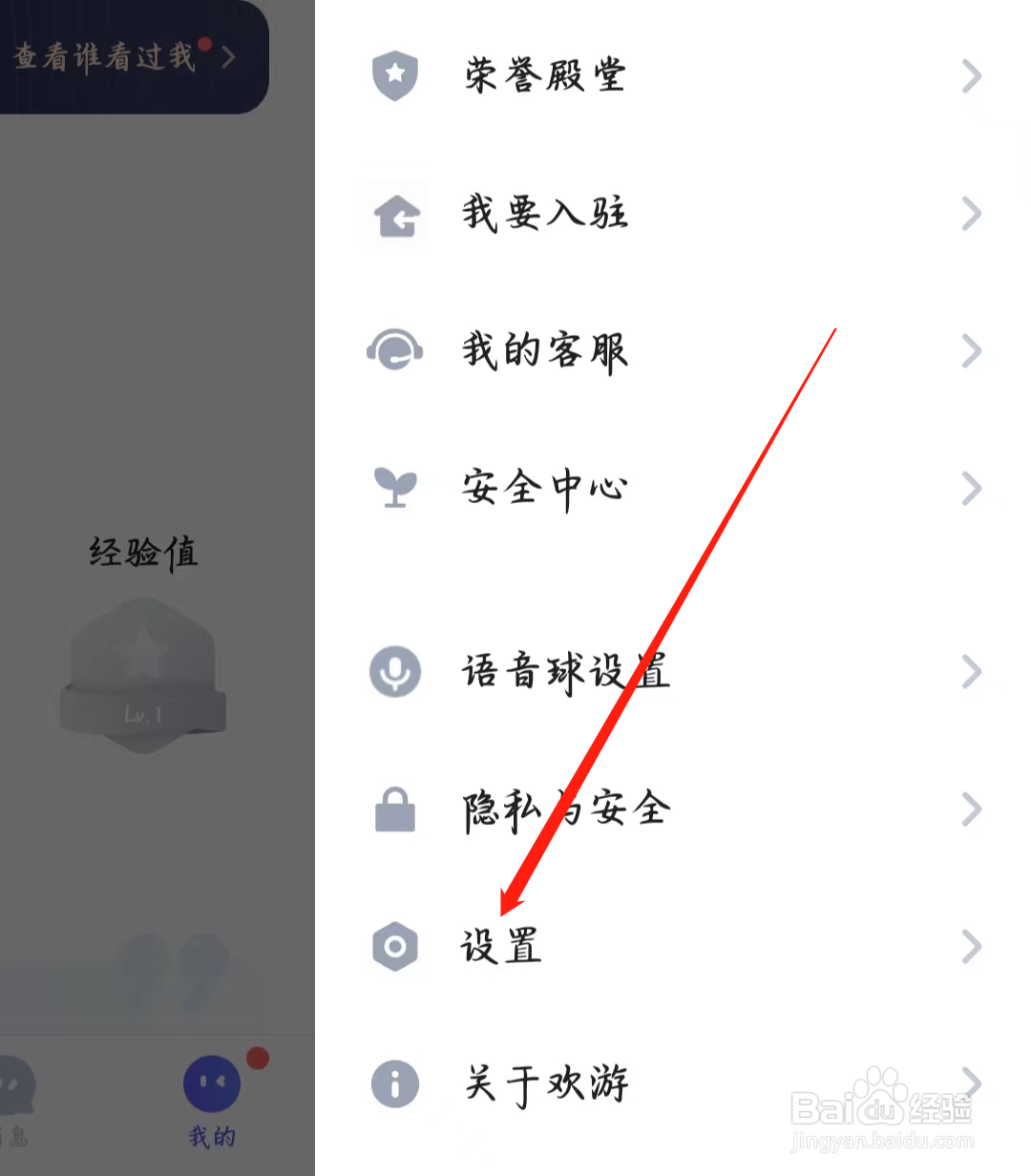Expand 荣誉殿堂 via its chevron arrow
The image size is (1031, 1176).
[972, 77]
